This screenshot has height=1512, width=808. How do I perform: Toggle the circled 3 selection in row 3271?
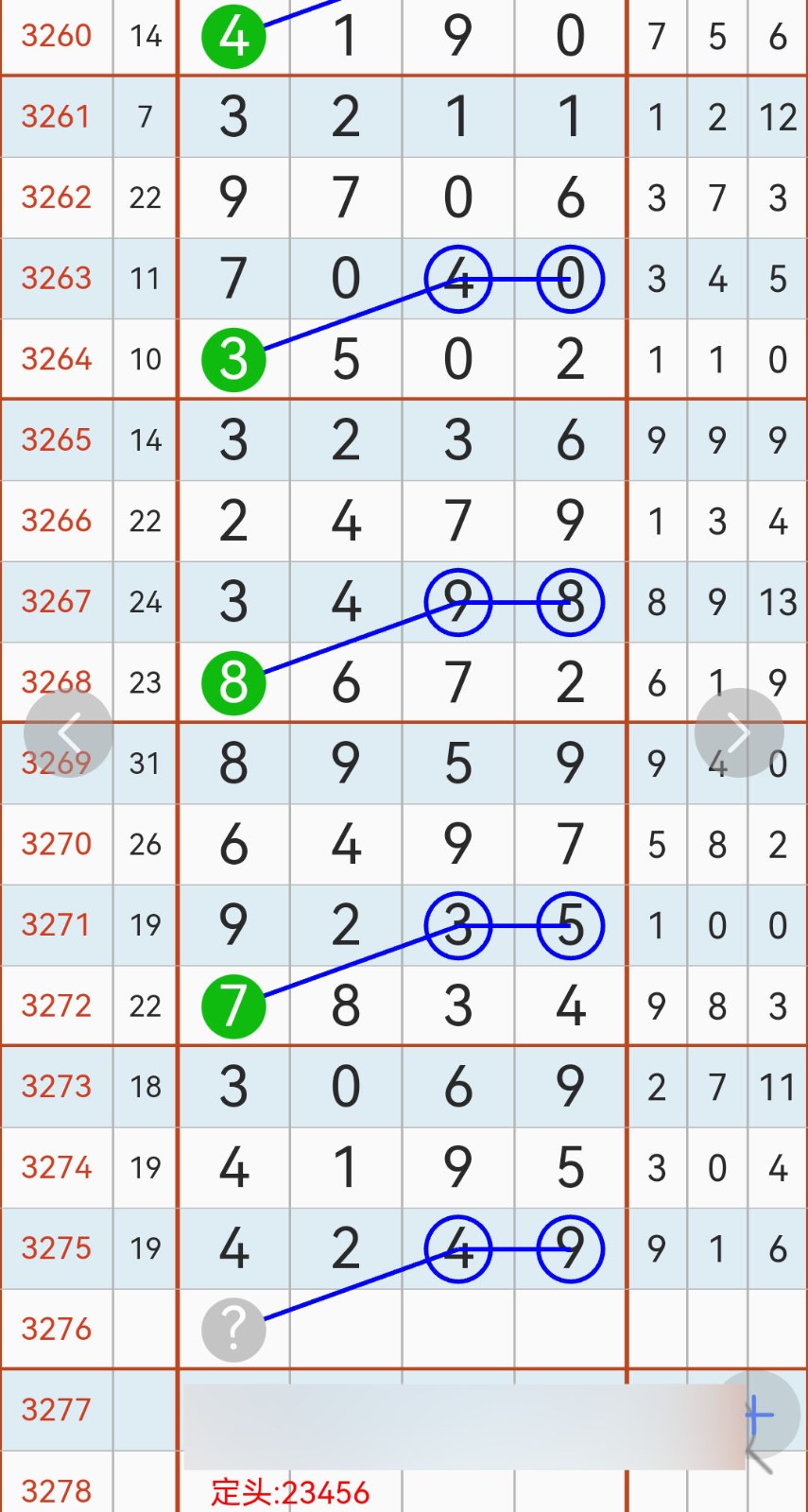click(x=457, y=926)
